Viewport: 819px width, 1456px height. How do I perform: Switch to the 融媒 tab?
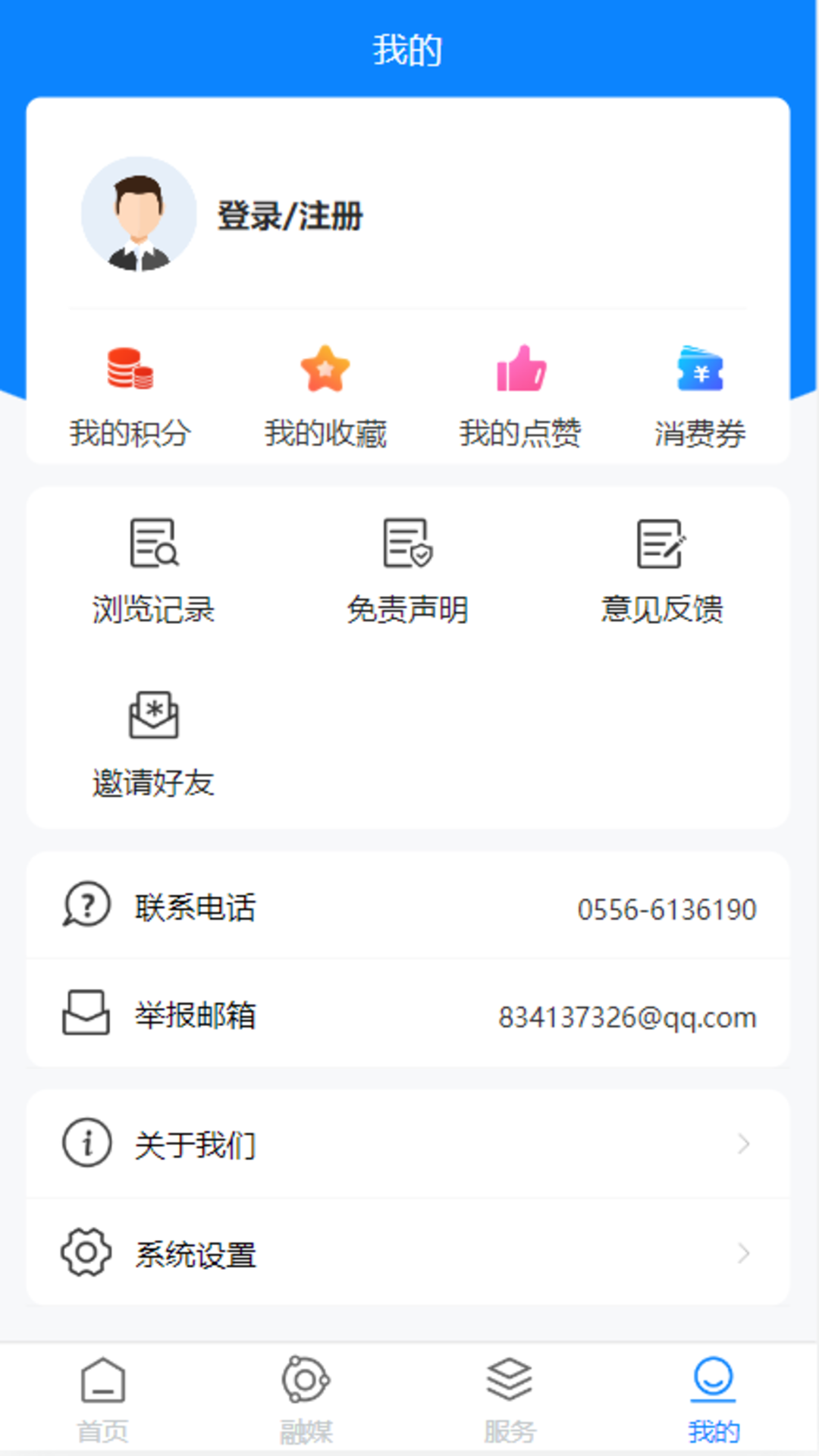coord(306,1399)
